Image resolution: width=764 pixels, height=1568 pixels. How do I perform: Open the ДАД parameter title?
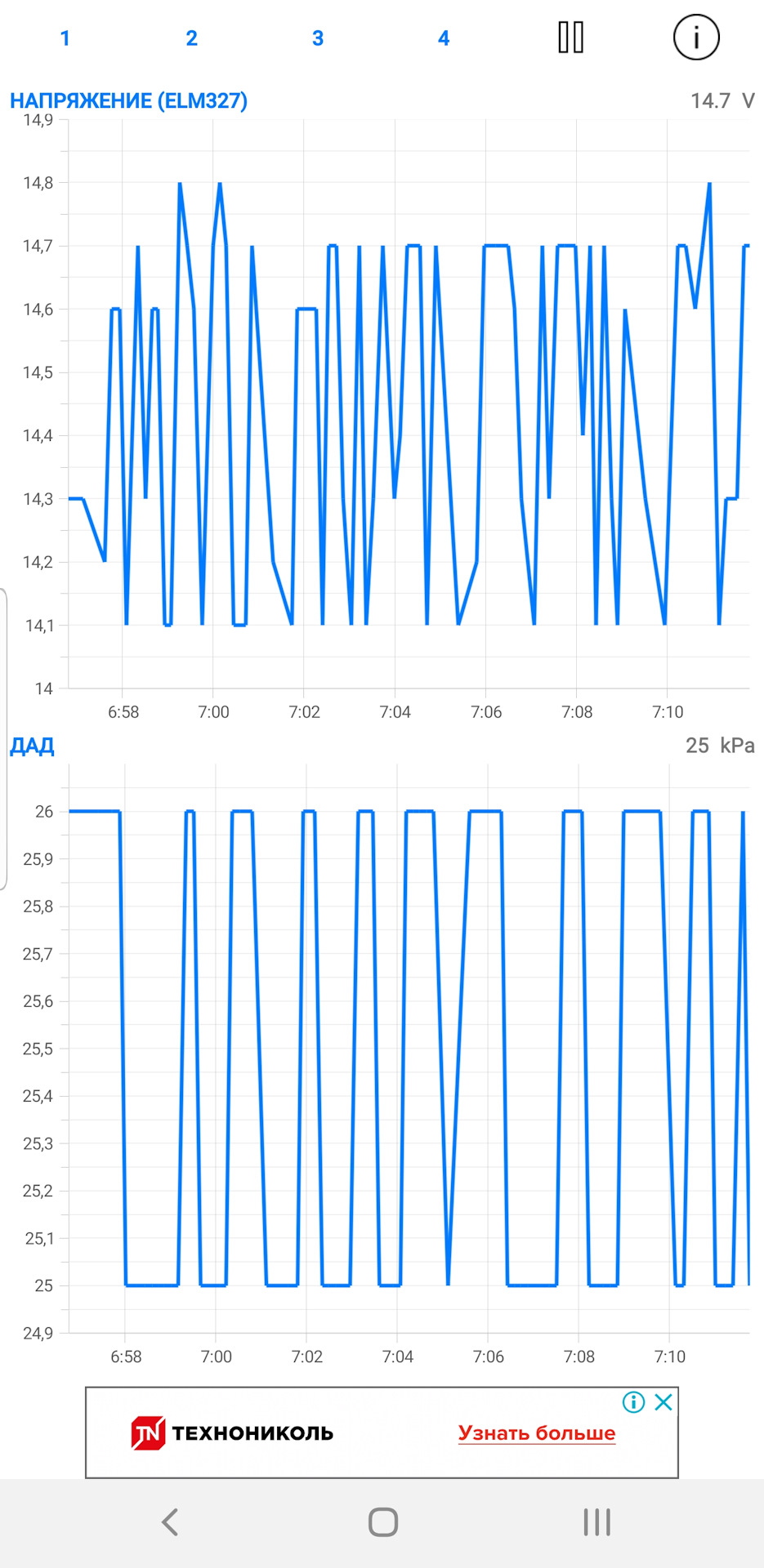(32, 746)
